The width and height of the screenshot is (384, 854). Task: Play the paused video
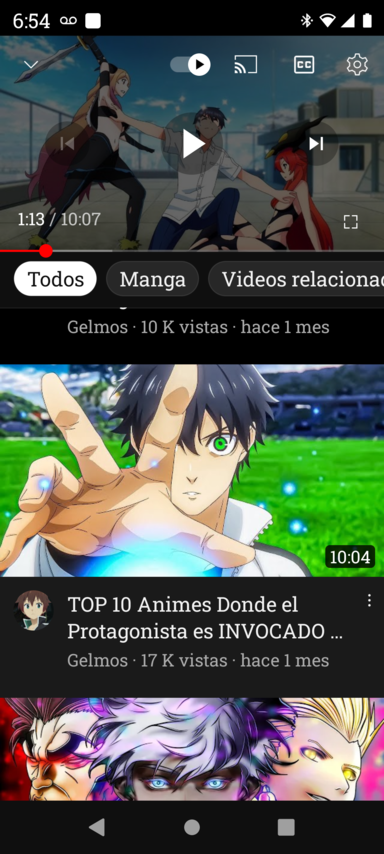pyautogui.click(x=192, y=144)
